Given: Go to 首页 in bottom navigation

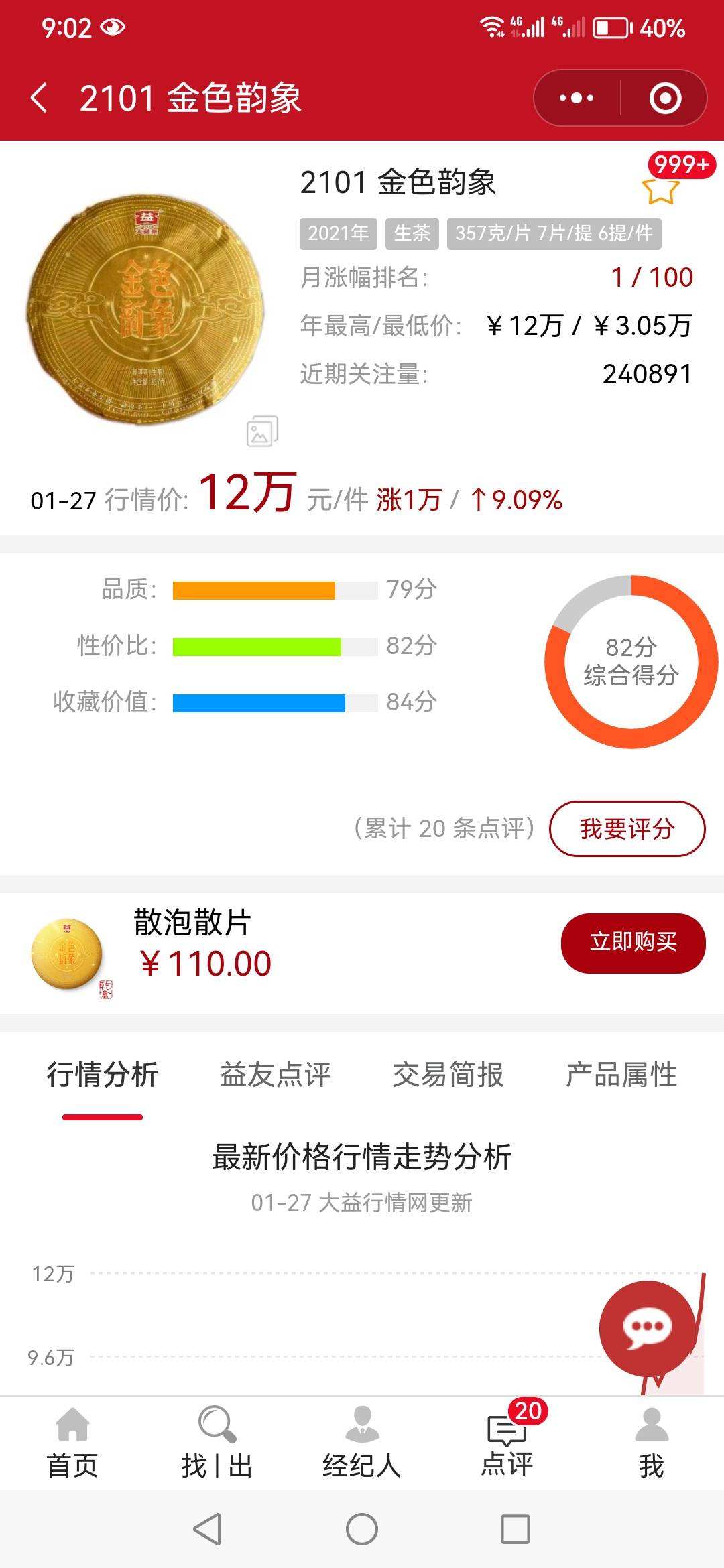Looking at the screenshot, I should click(x=72, y=1443).
